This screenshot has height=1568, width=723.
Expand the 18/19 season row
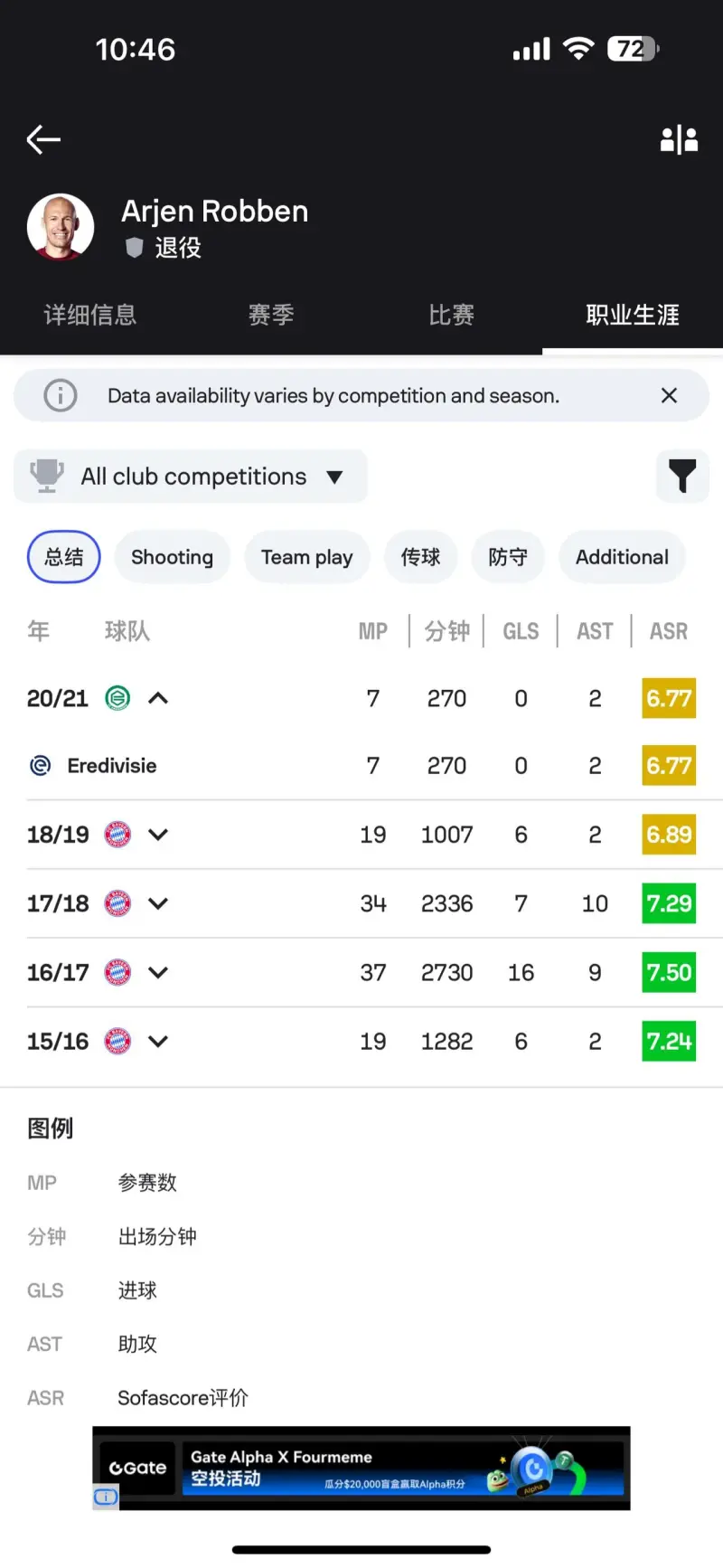point(158,835)
